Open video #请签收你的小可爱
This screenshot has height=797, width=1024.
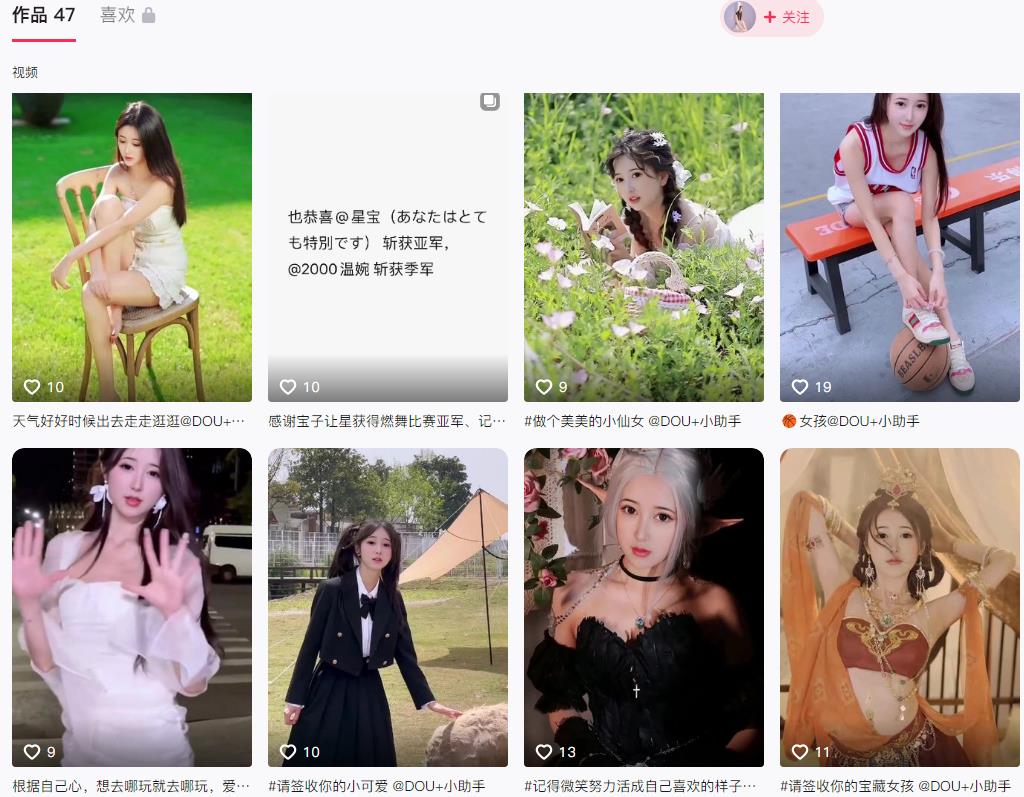[x=388, y=607]
